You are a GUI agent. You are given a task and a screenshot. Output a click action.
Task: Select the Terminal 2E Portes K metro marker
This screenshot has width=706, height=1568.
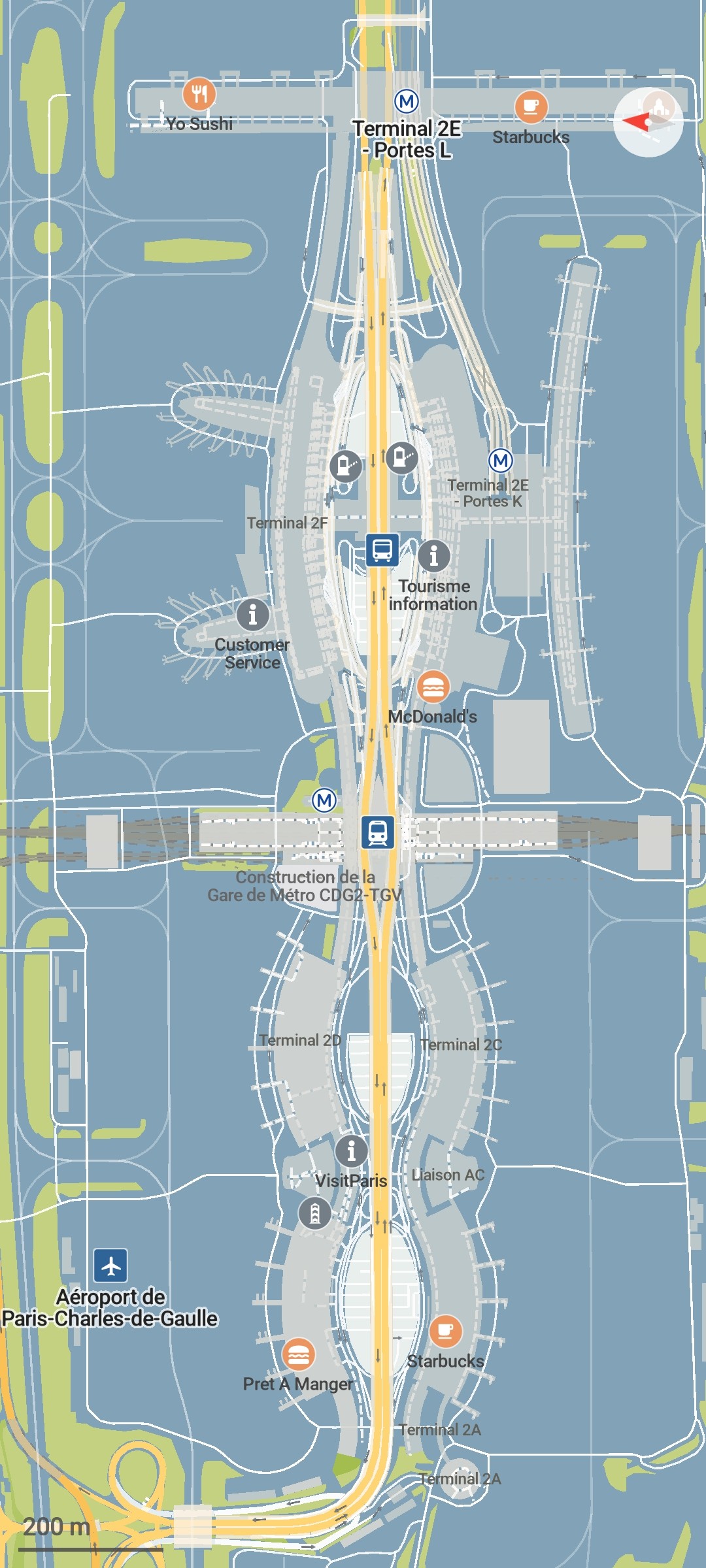click(x=501, y=461)
